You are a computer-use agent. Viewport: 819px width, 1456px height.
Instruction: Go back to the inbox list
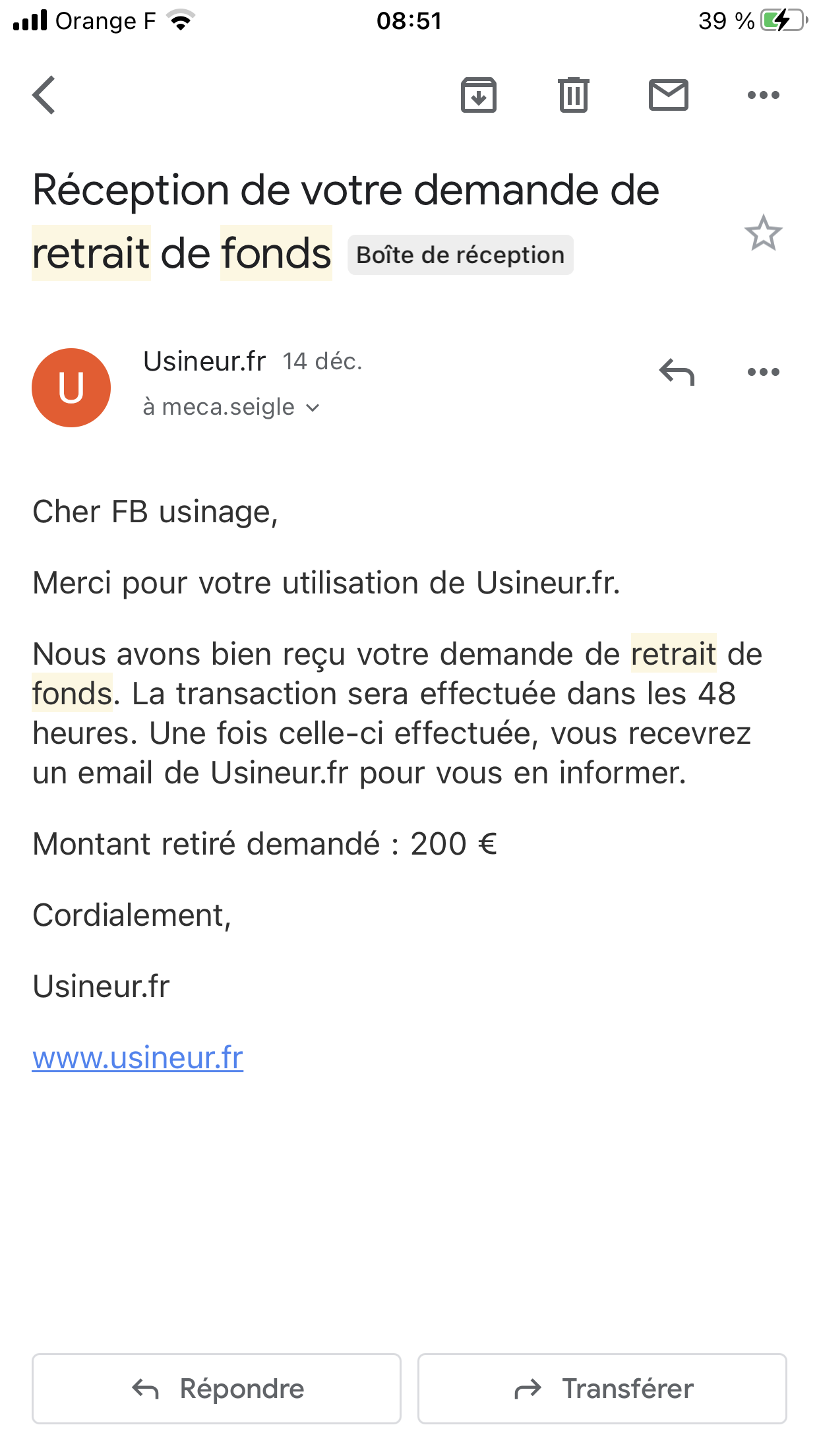pyautogui.click(x=44, y=95)
